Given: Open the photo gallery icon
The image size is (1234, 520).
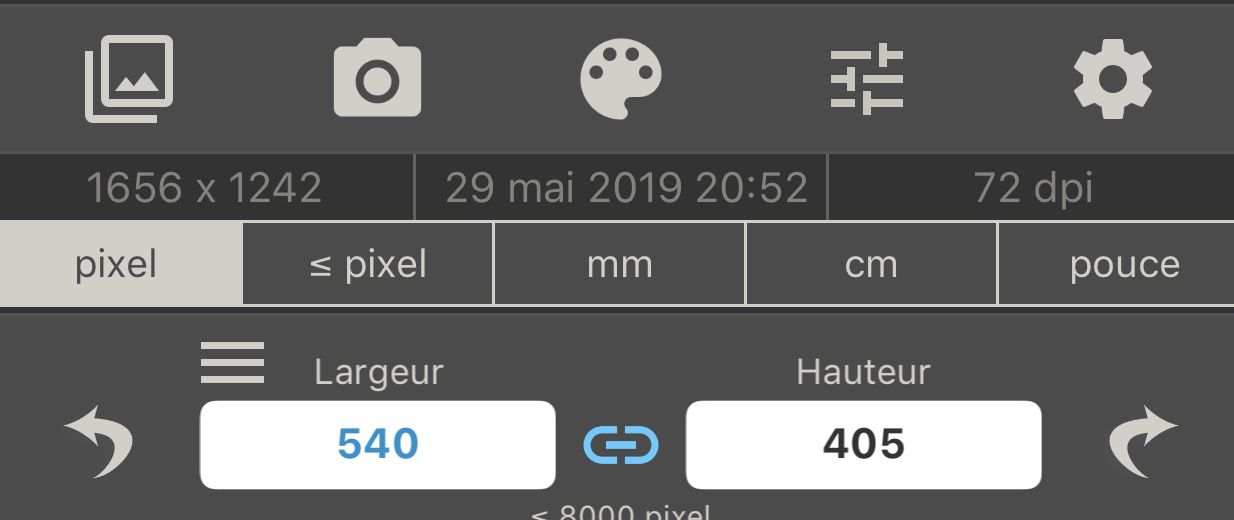Looking at the screenshot, I should coord(128,79).
